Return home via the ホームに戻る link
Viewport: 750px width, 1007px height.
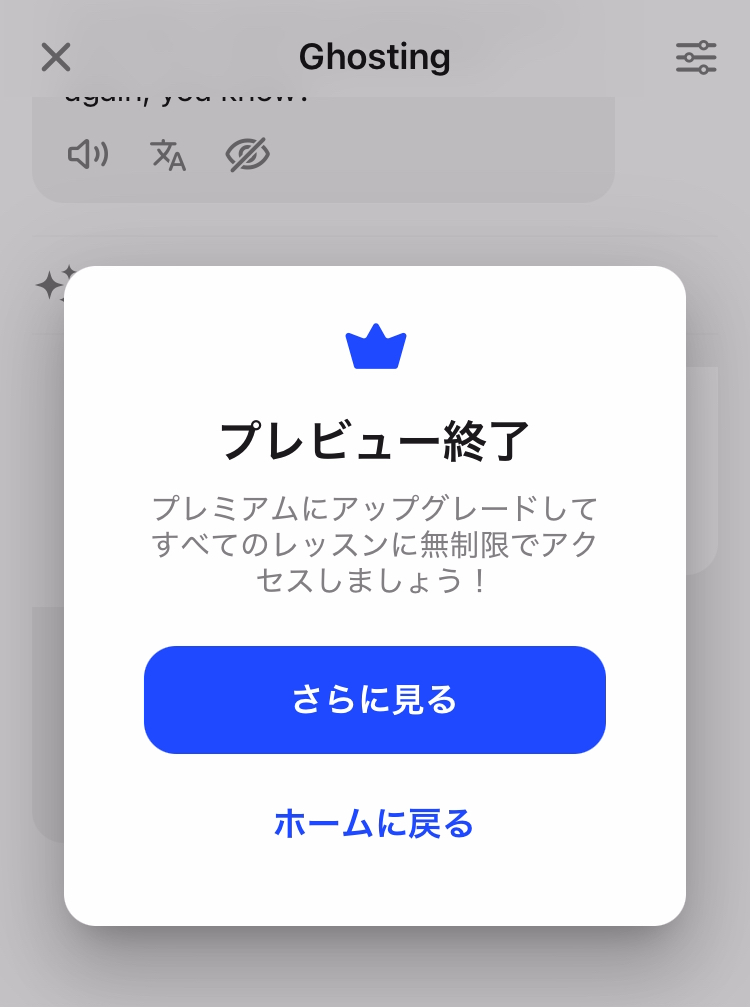tap(375, 825)
